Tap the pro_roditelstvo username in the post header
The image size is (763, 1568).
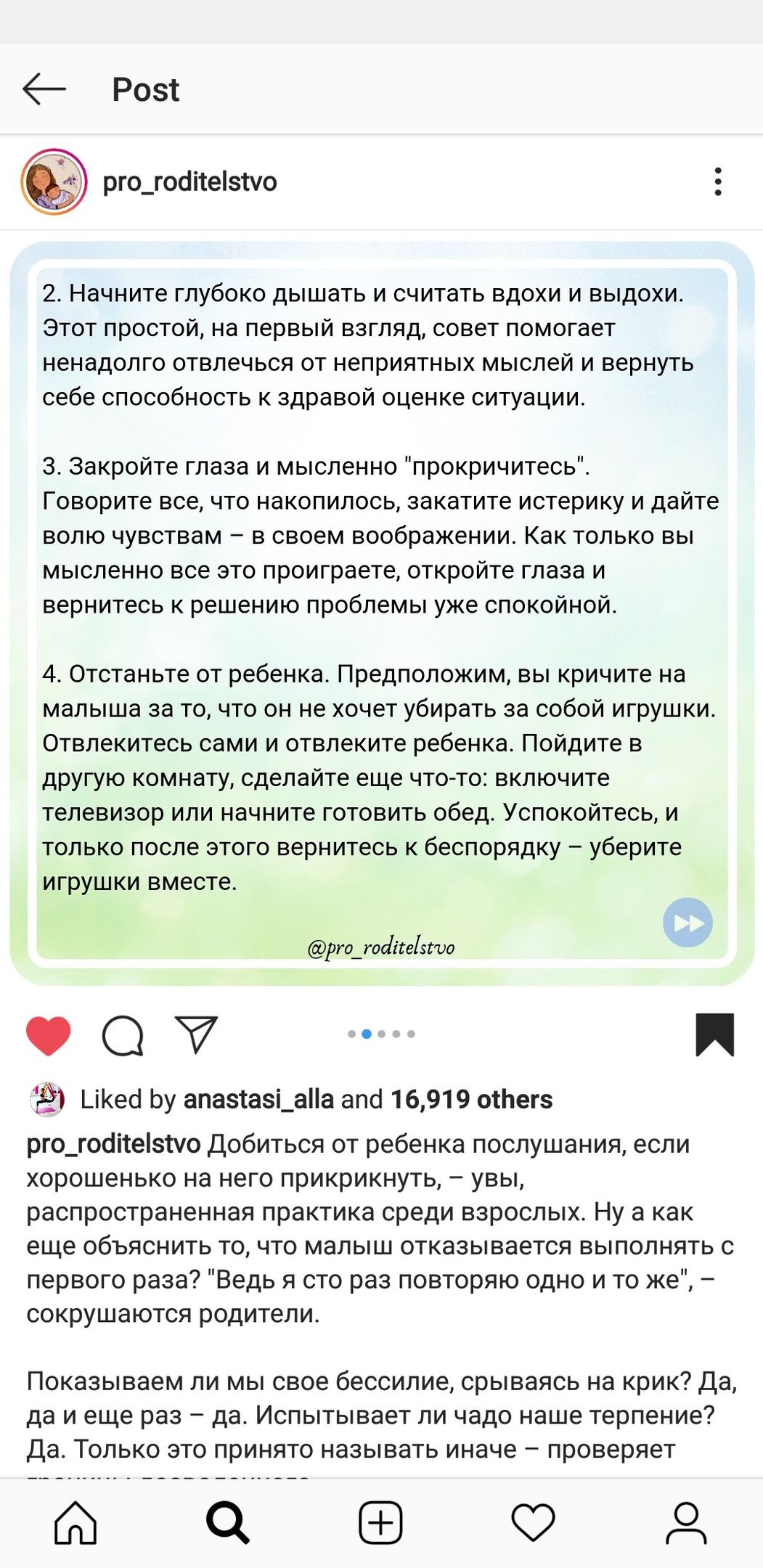[189, 182]
